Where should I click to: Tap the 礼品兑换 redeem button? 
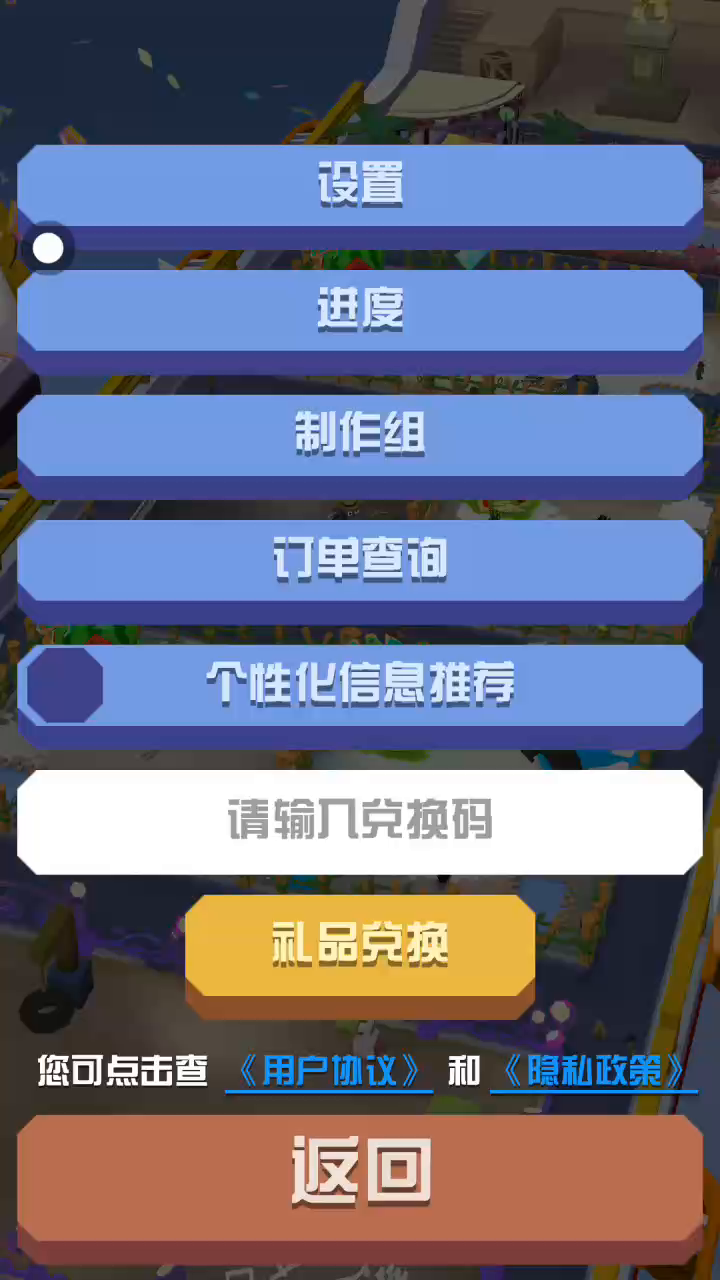[360, 945]
